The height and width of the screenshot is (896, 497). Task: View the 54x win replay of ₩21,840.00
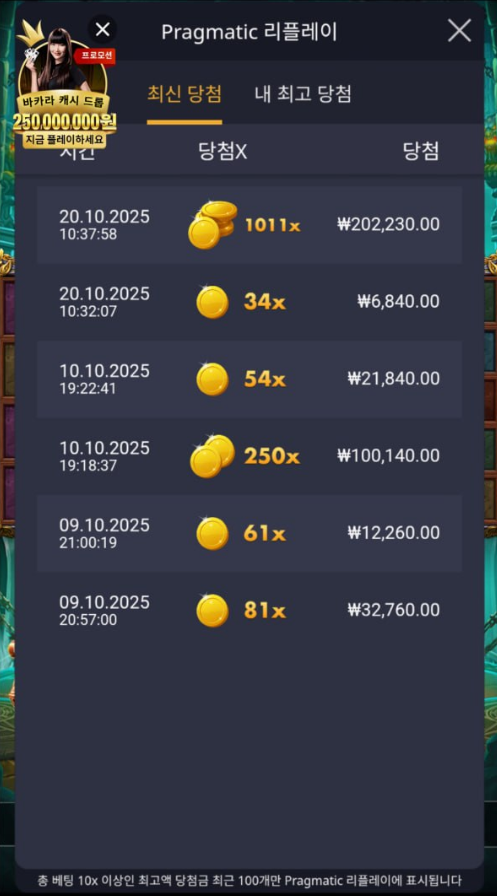(x=250, y=379)
